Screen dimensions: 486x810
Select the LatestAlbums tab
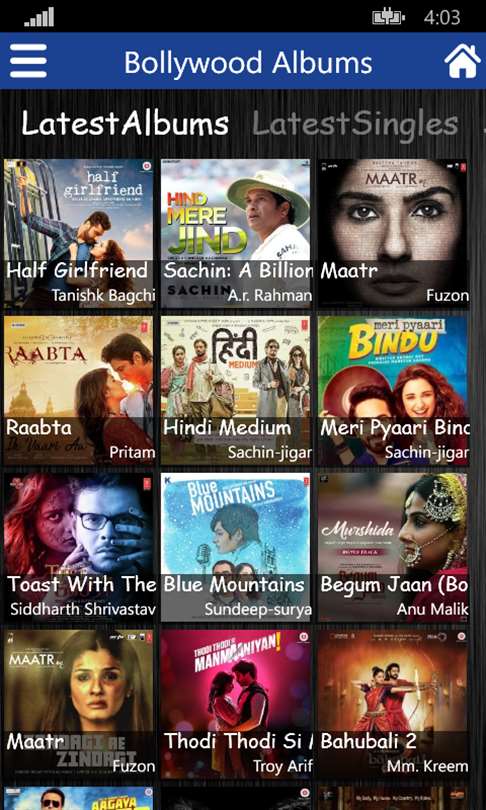point(124,124)
